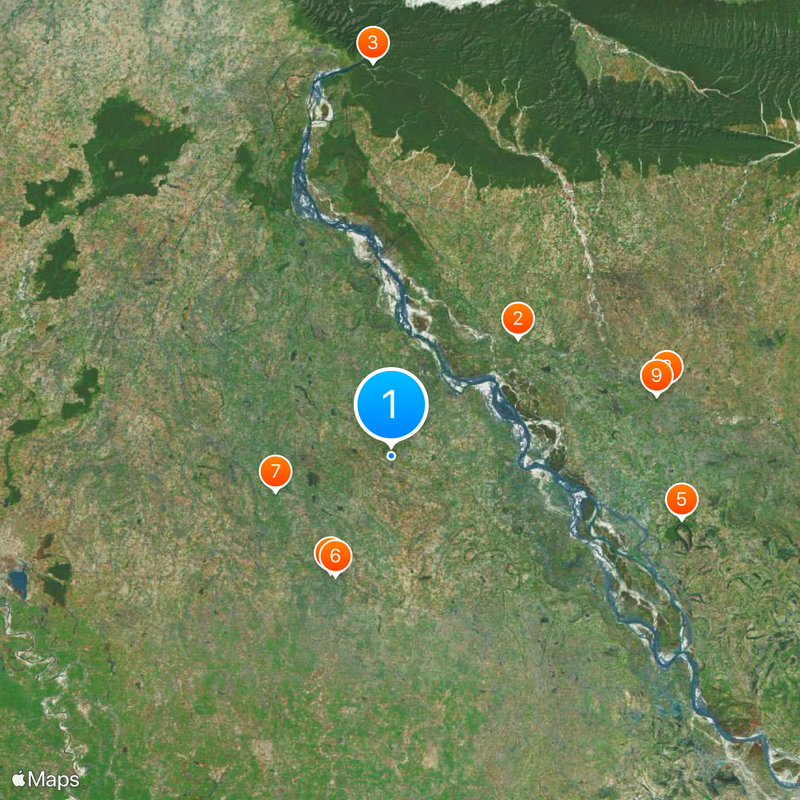This screenshot has width=800, height=800.
Task: Tap the selected blue pin numbered 1
Action: [x=391, y=405]
